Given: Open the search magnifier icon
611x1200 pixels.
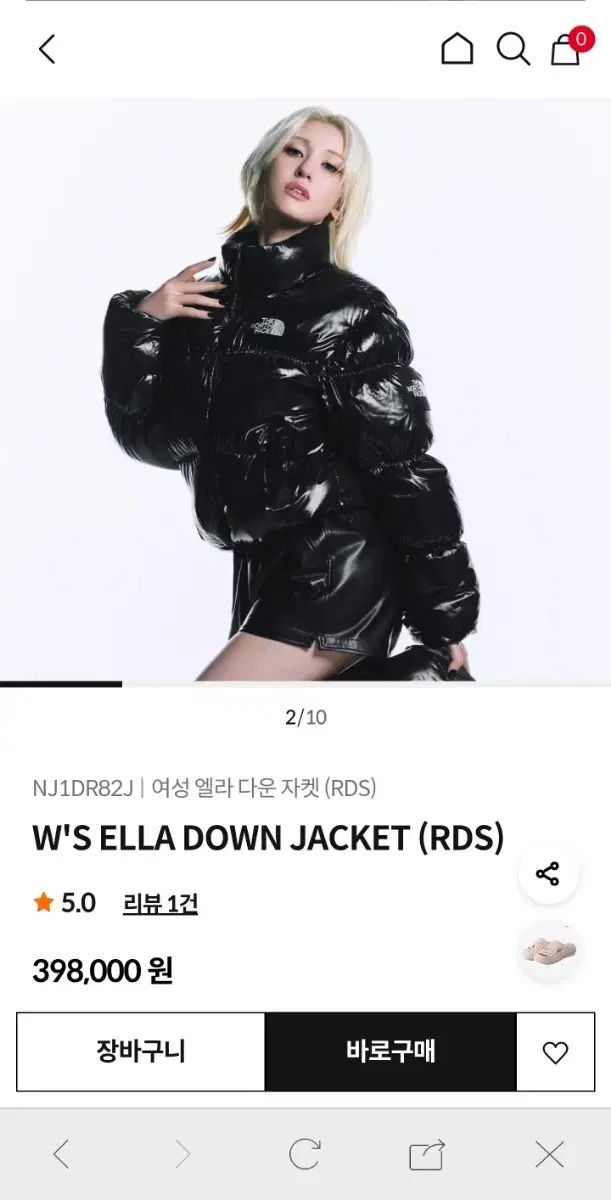Looking at the screenshot, I should (x=513, y=48).
